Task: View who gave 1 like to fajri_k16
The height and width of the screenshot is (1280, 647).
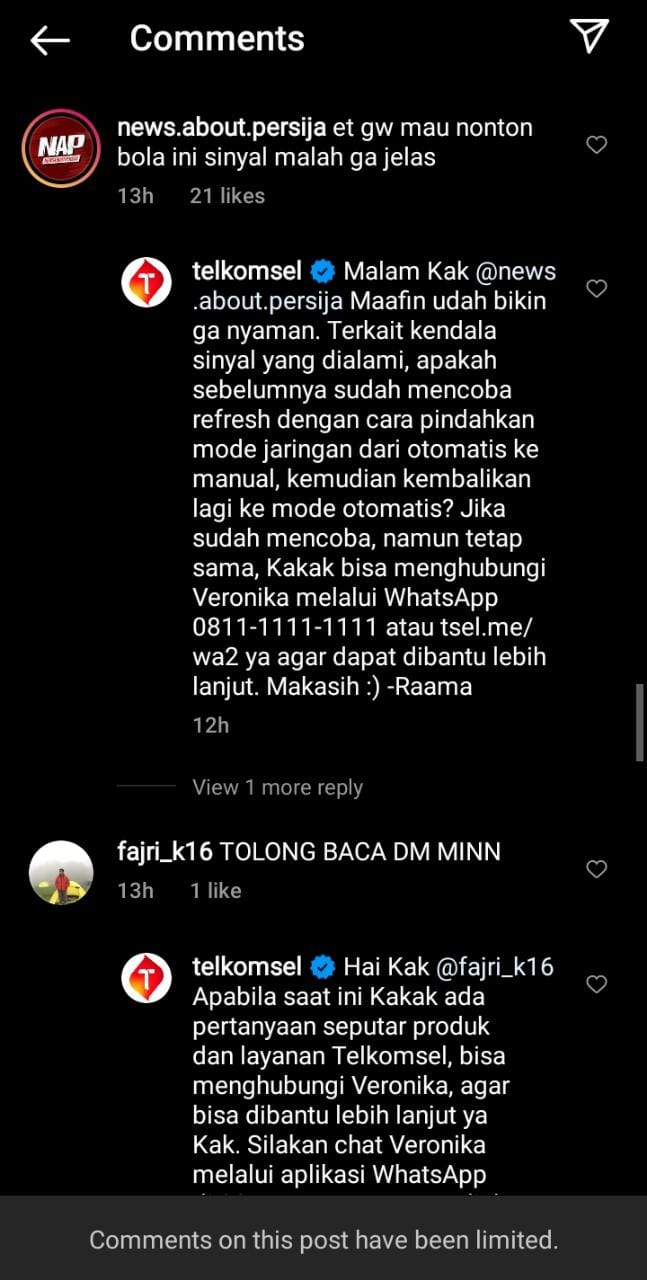Action: point(216,890)
